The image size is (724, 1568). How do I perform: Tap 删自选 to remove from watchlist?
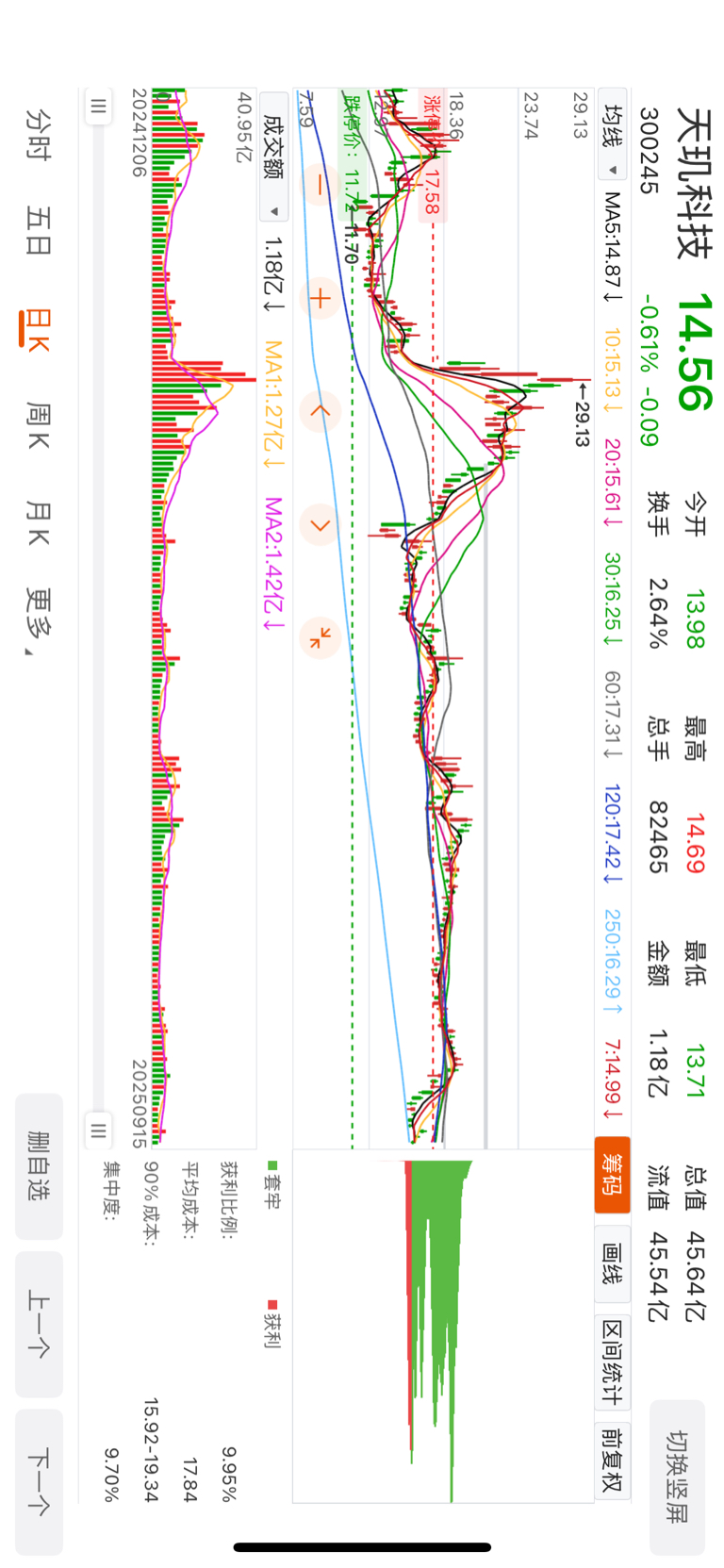point(40,1166)
